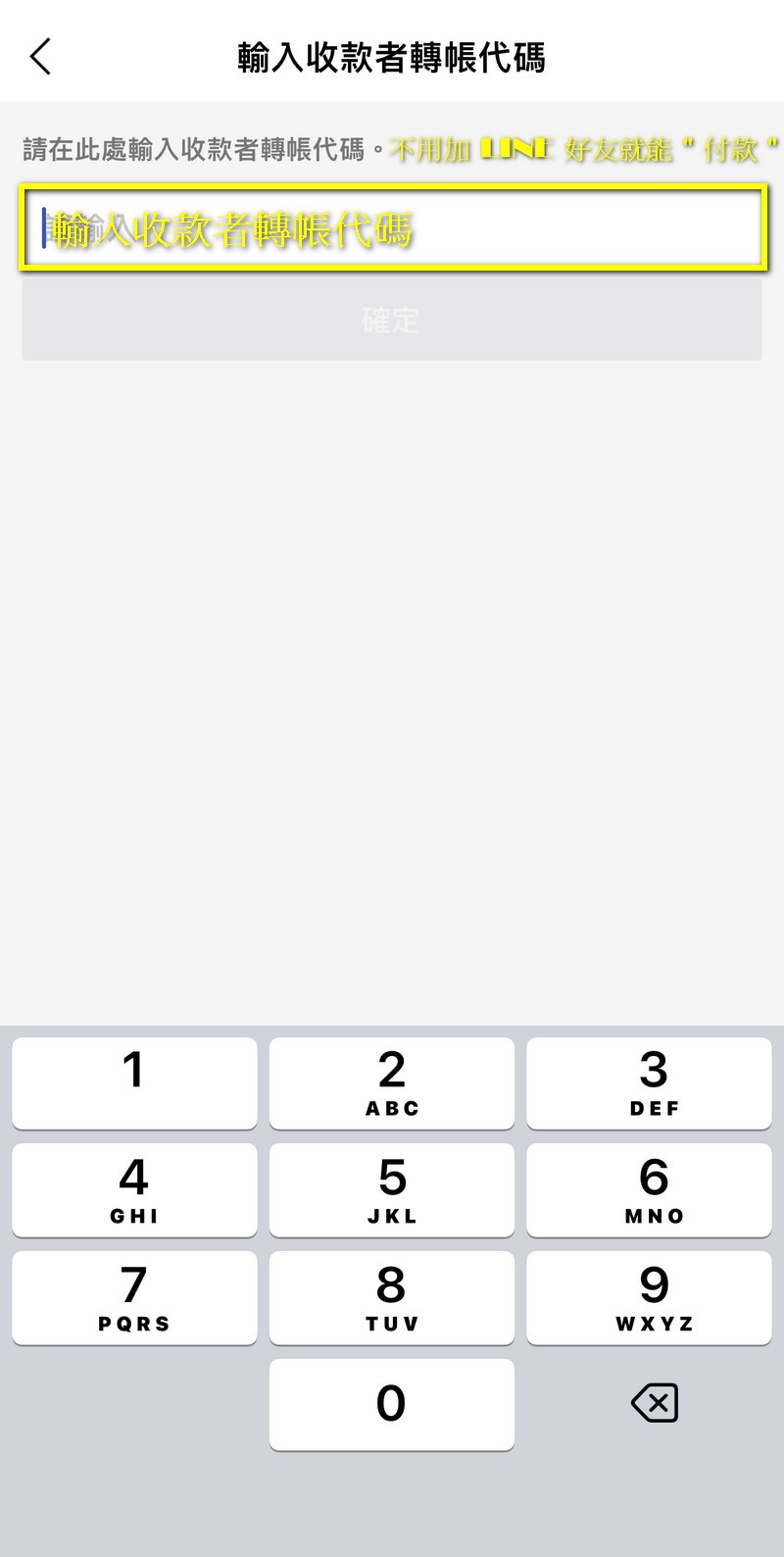
Task: Enter digit 1 on the keypad
Action: (134, 1082)
